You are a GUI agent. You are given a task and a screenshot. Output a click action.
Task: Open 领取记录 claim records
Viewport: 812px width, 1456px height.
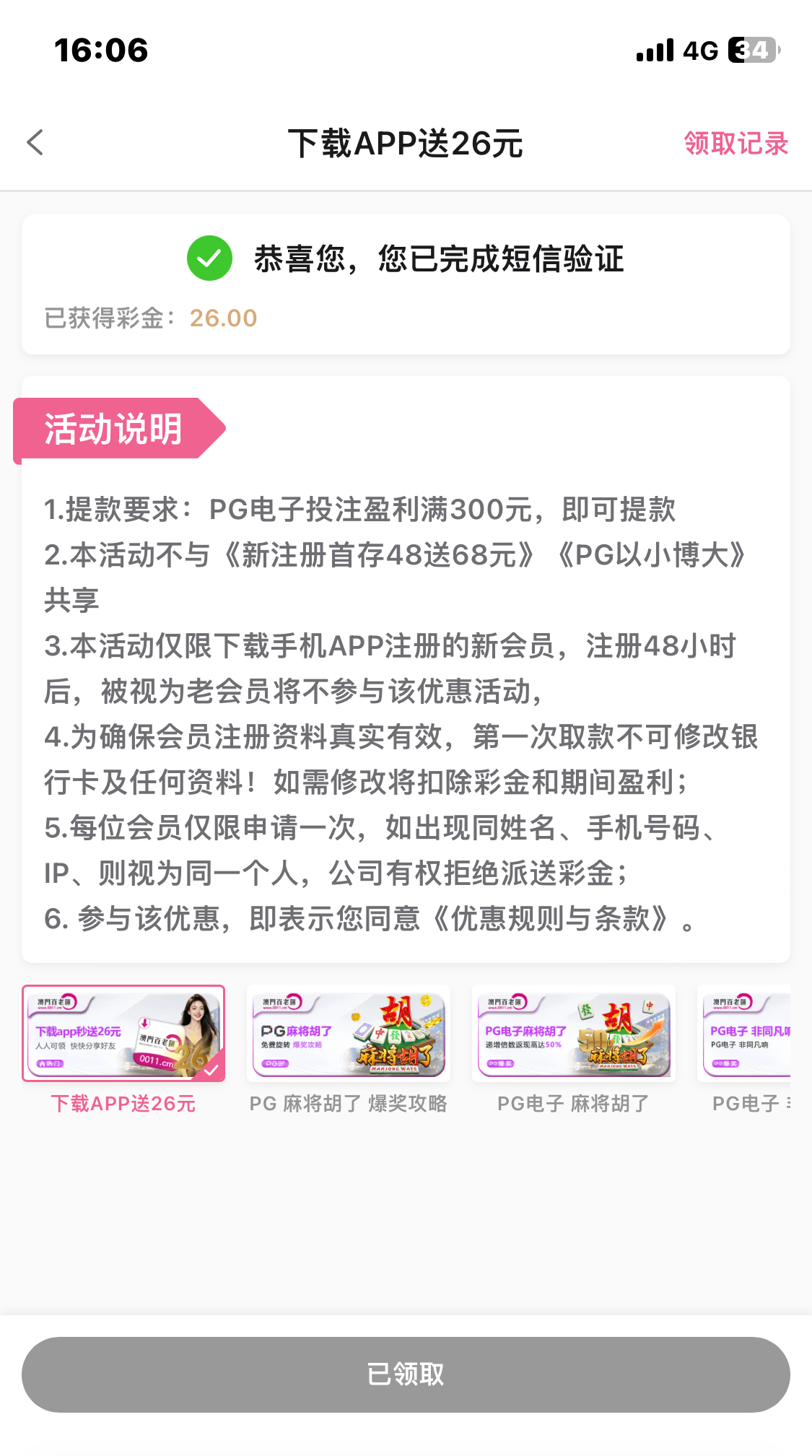point(735,144)
